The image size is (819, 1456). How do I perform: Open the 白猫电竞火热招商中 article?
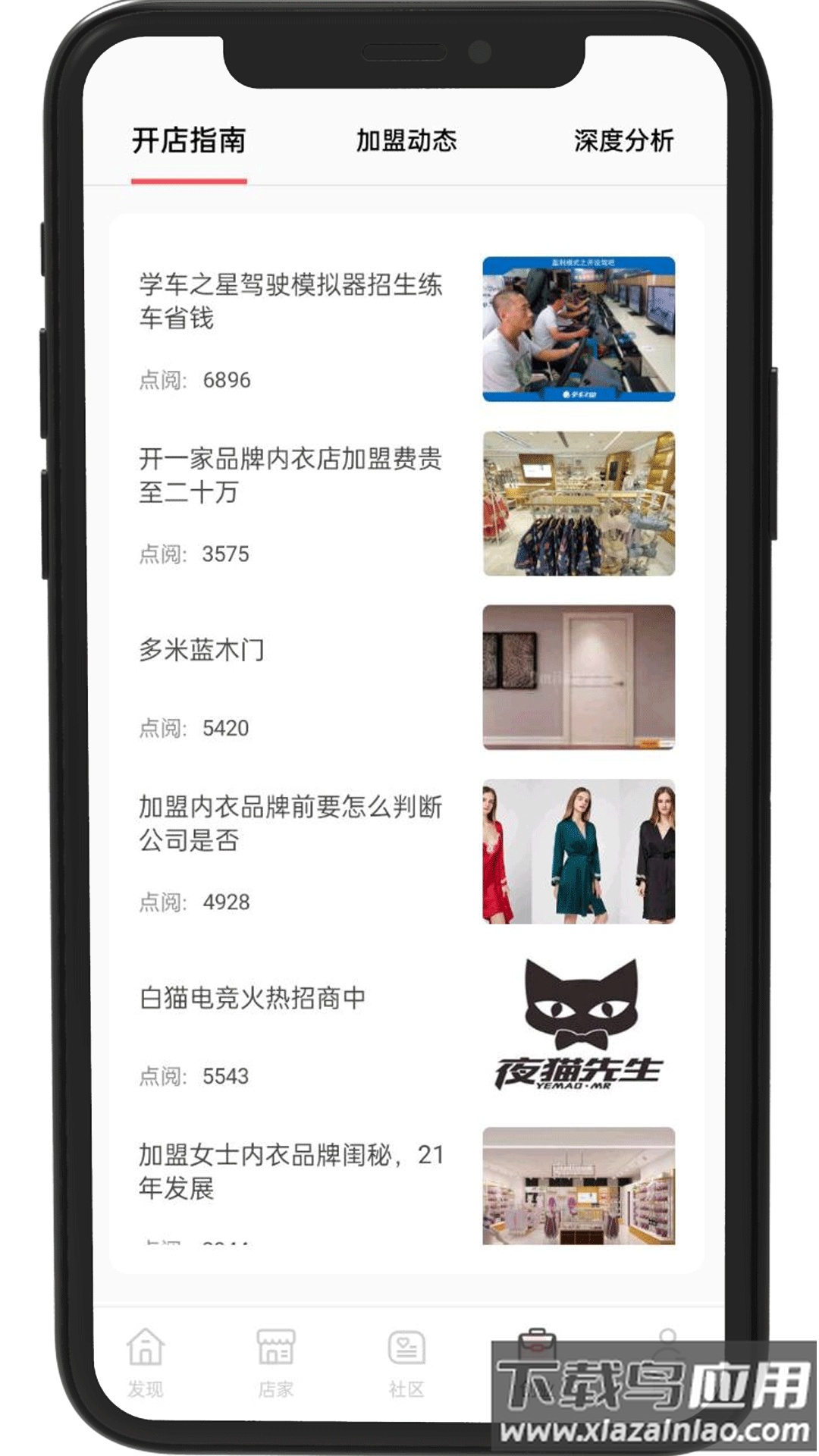pos(253,998)
